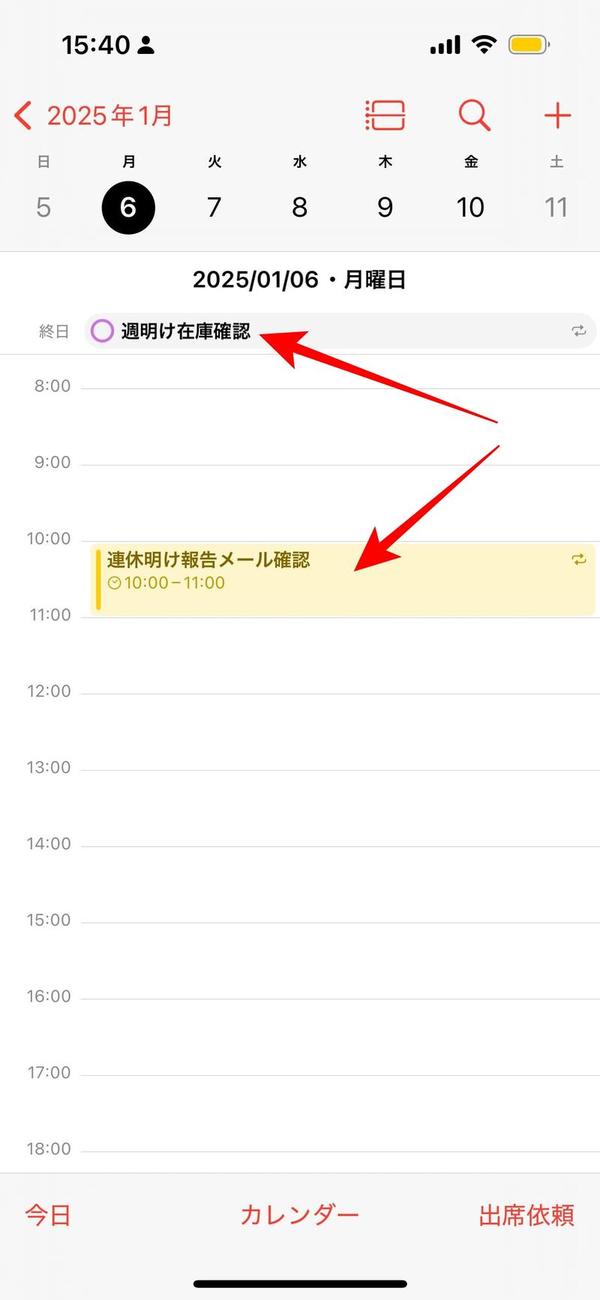Select Sunday the 5th
Image resolution: width=600 pixels, height=1300 pixels.
pos(43,207)
